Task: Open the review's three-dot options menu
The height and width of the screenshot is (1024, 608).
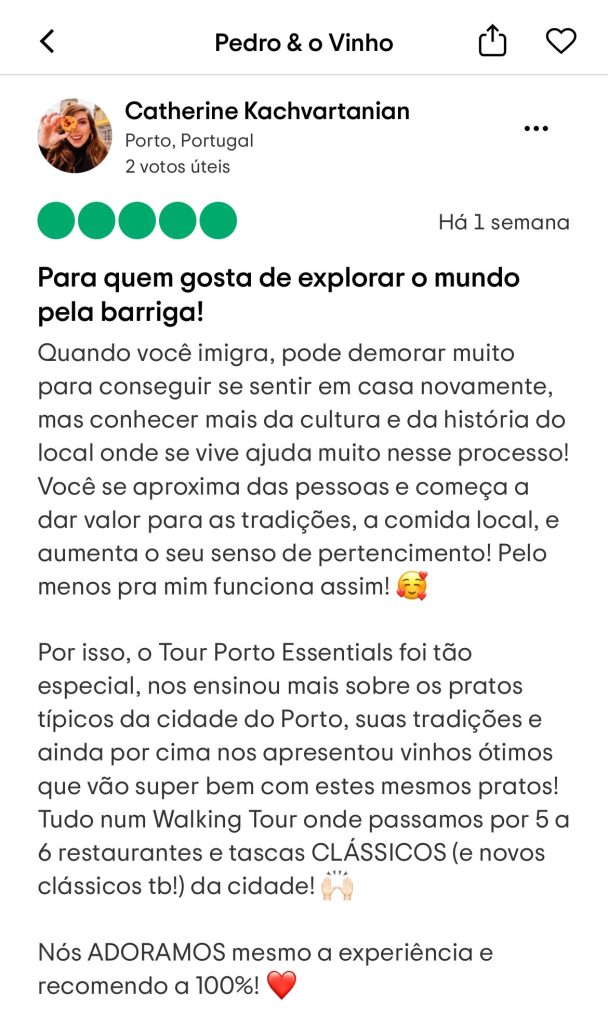Action: pos(537,129)
